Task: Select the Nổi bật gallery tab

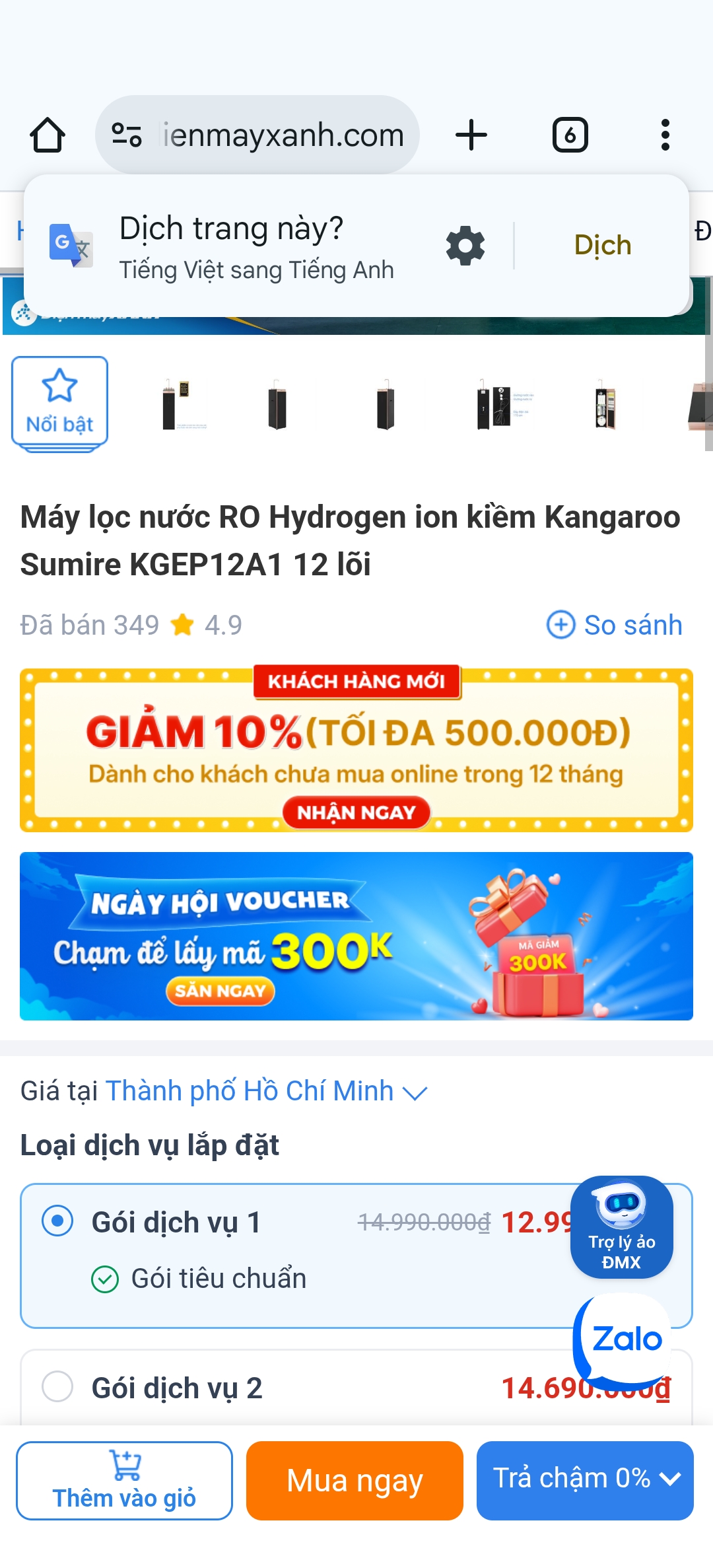Action: [59, 404]
